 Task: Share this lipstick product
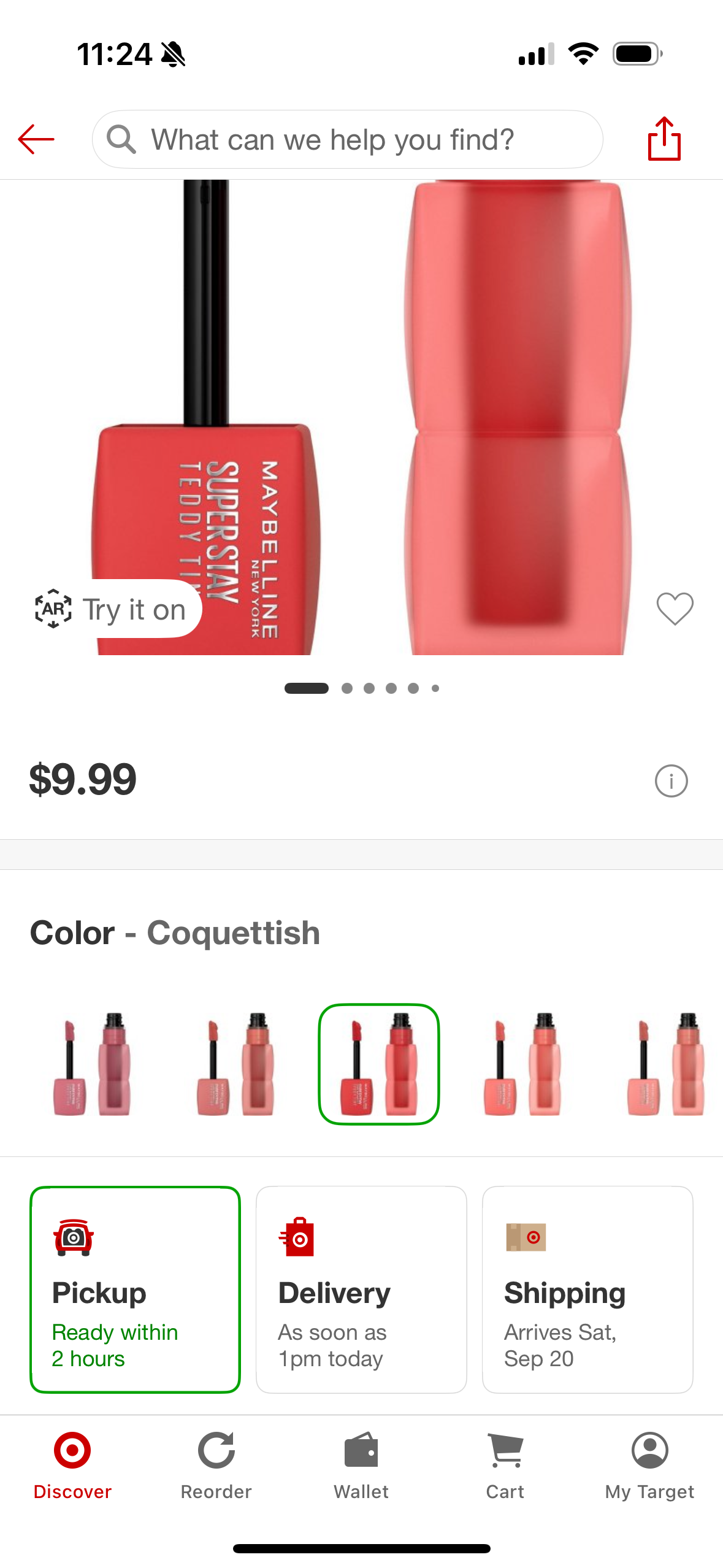(664, 139)
